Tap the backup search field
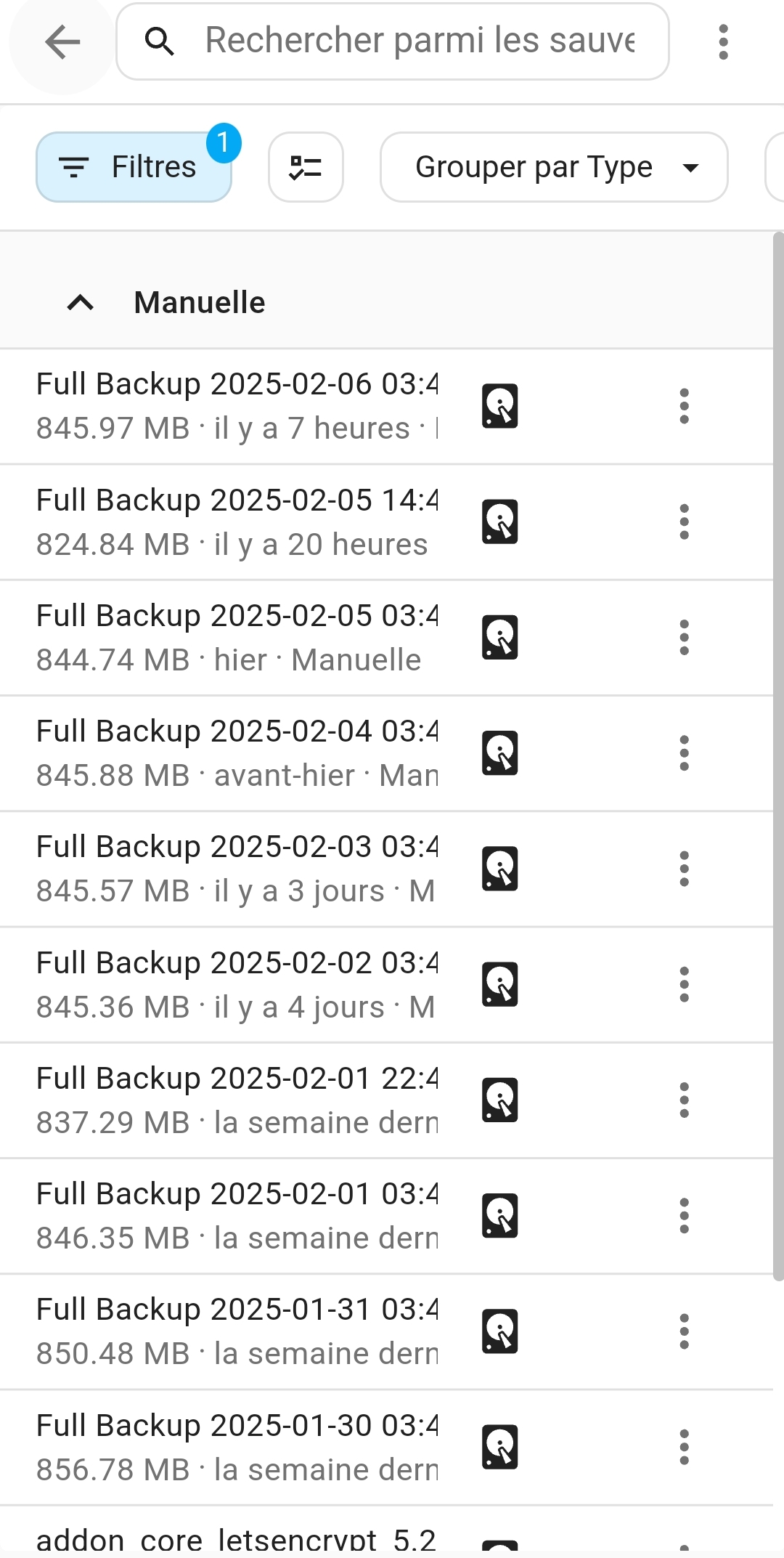784x1558 pixels. coord(393,41)
